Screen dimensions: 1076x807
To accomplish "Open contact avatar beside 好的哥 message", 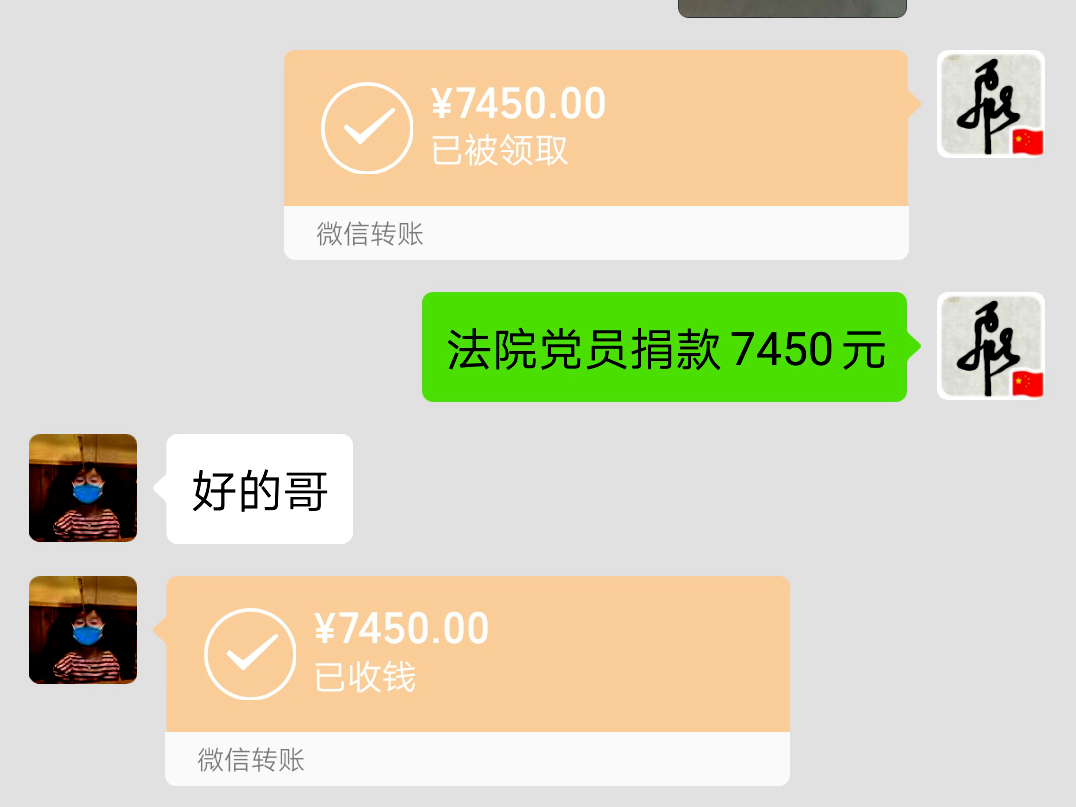I will [83, 488].
